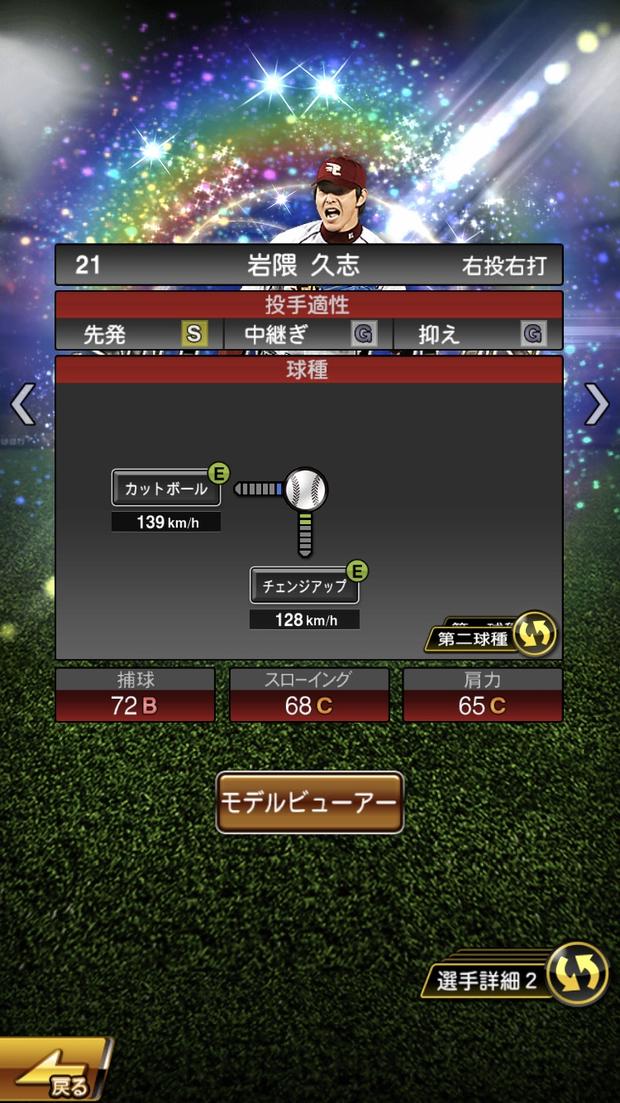
Task: Switch to 選手詳細2 page
Action: click(x=520, y=977)
